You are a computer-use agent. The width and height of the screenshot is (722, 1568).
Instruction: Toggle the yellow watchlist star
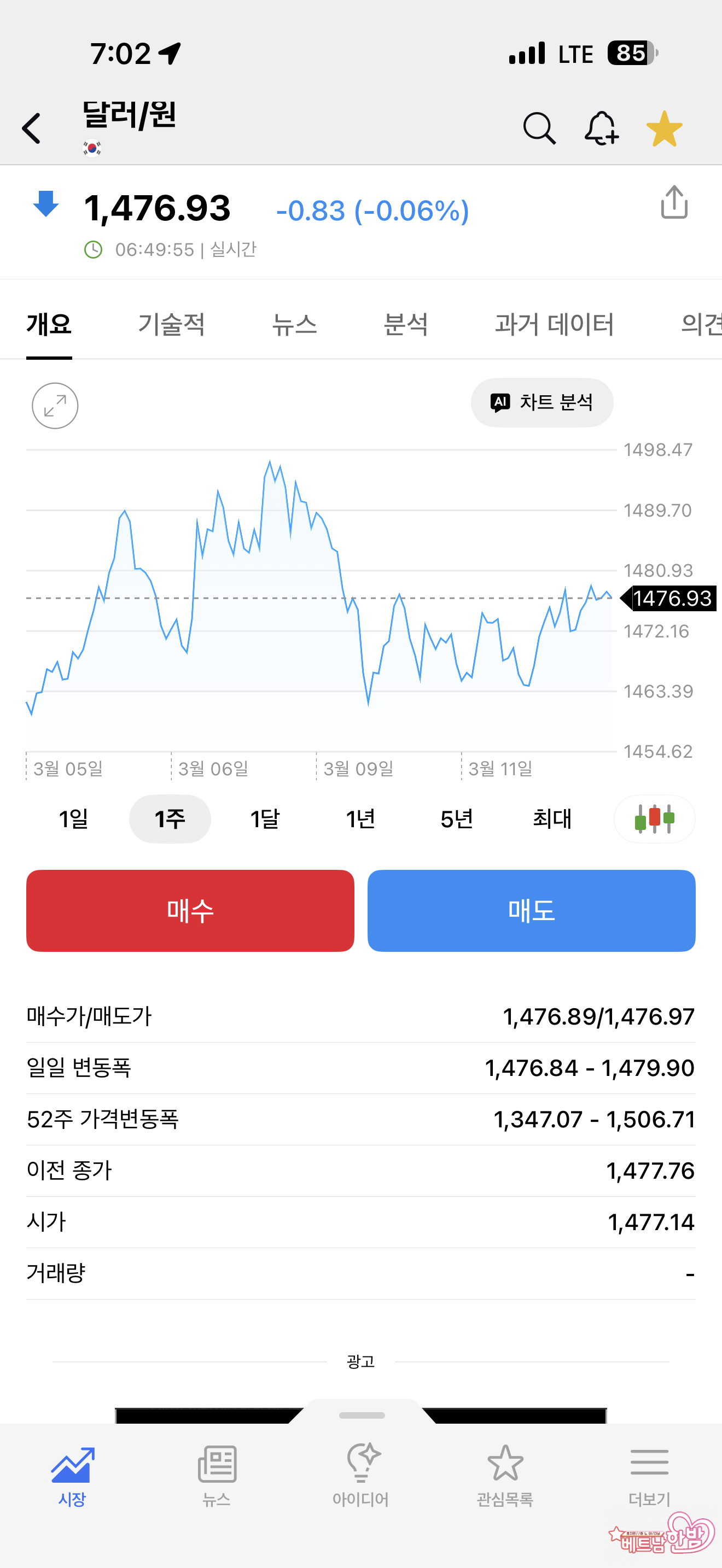664,128
